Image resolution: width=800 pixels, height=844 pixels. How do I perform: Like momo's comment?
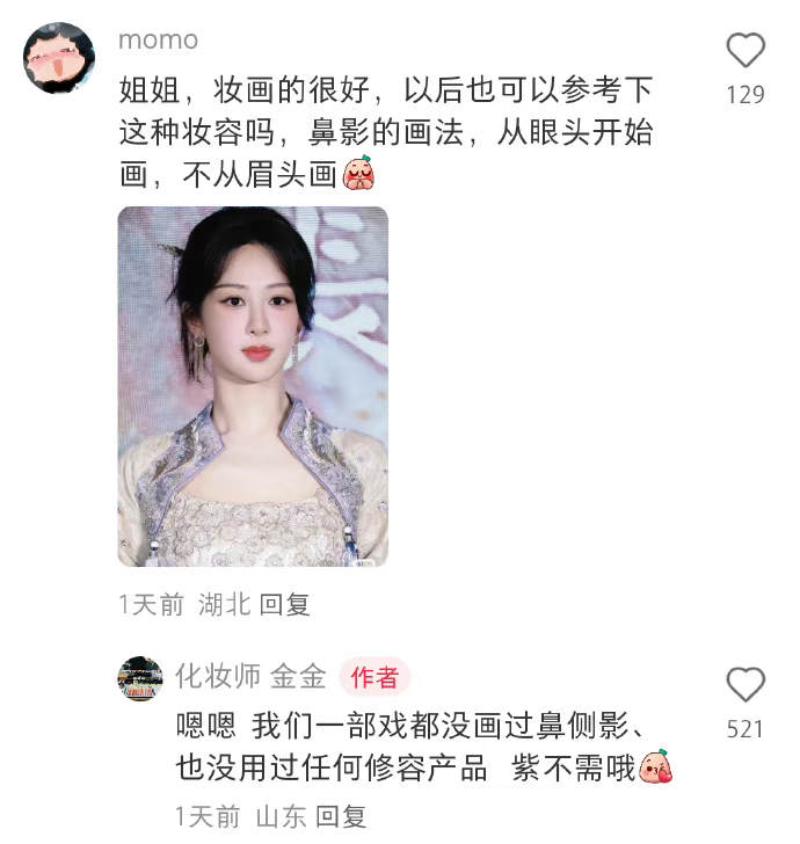(x=745, y=51)
